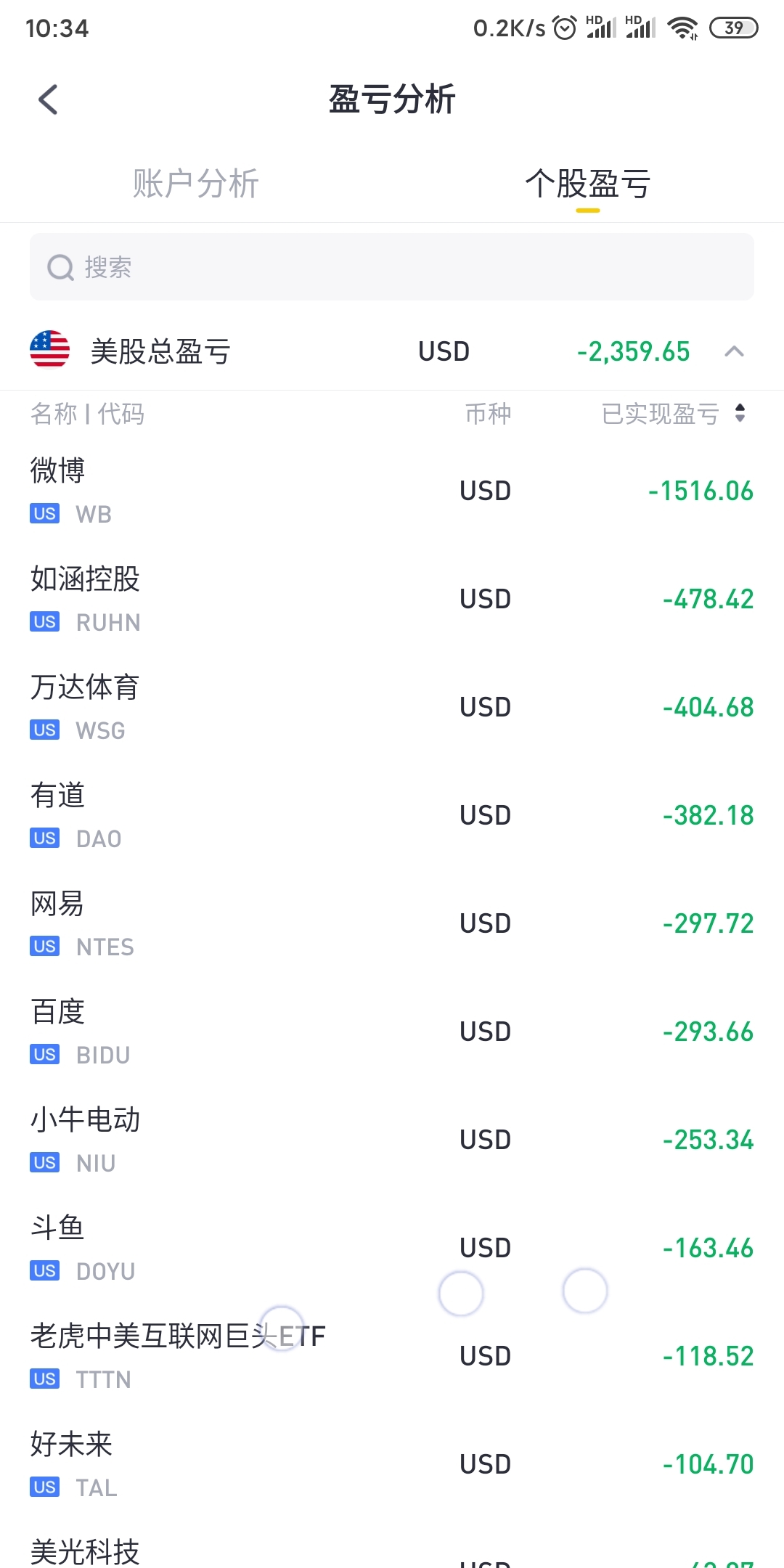The width and height of the screenshot is (784, 1568).
Task: Go back from 盈亏分析 page
Action: [48, 99]
